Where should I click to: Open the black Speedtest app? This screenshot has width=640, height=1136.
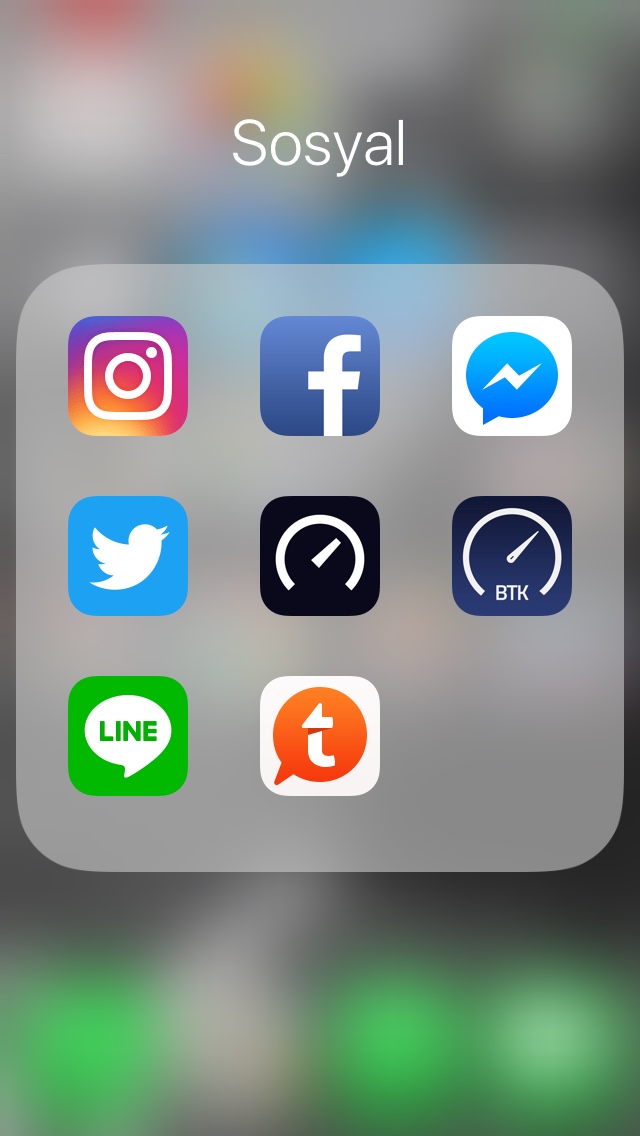[x=320, y=556]
